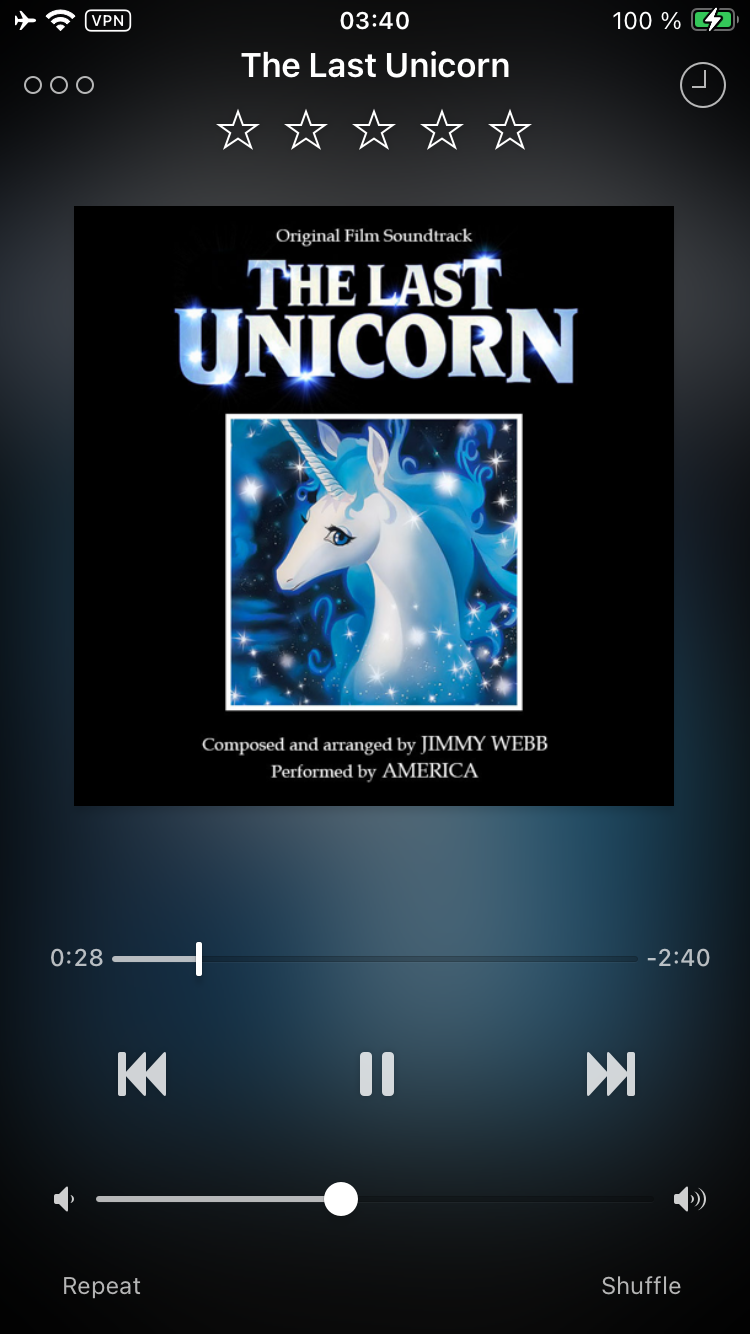
Task: Open the sleep timer clock icon
Action: tap(702, 86)
